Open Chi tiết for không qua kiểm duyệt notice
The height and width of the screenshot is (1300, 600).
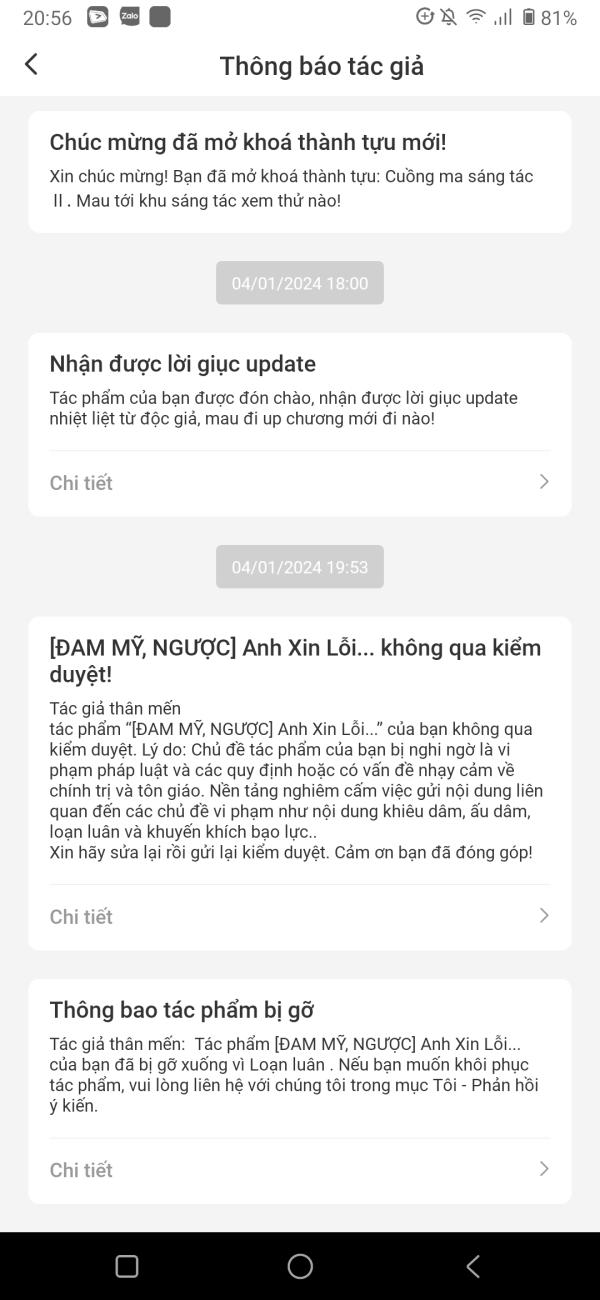(299, 916)
